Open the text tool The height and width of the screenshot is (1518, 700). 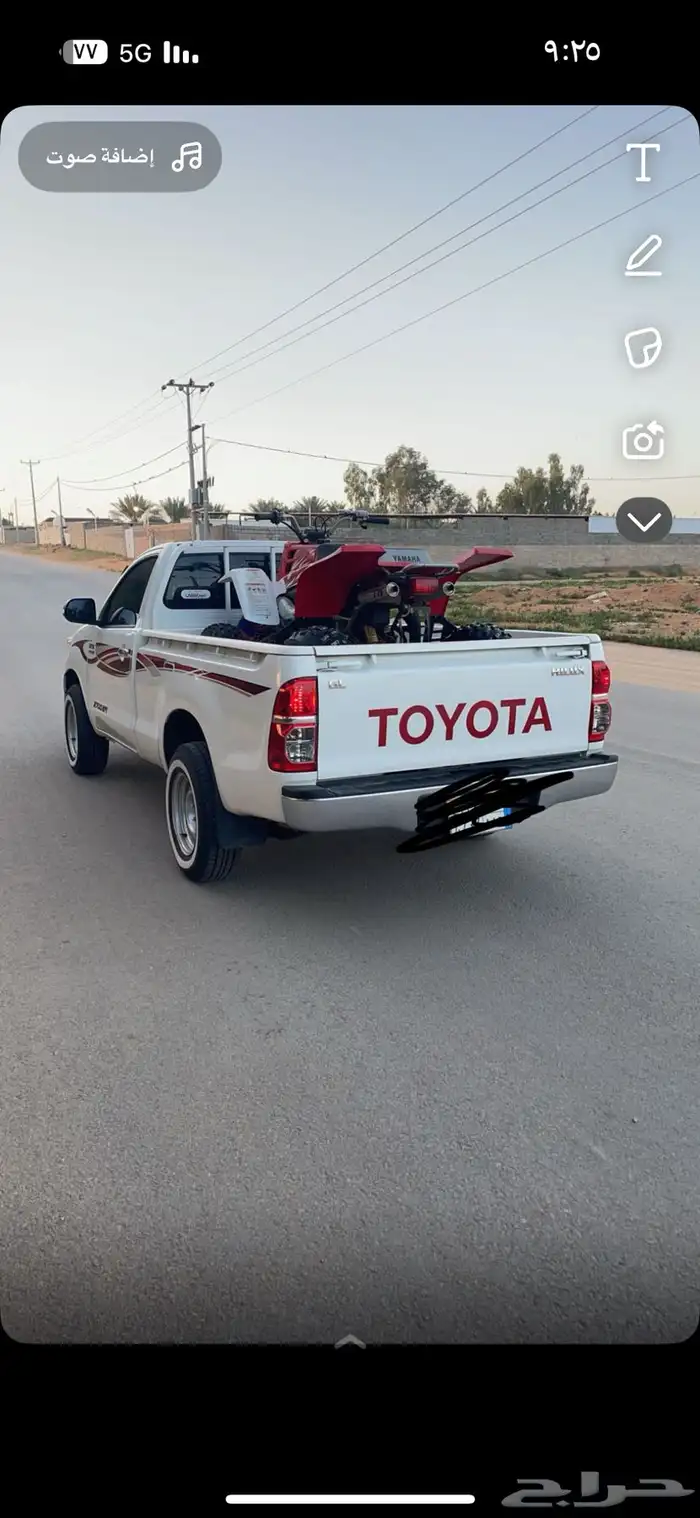[x=643, y=162]
